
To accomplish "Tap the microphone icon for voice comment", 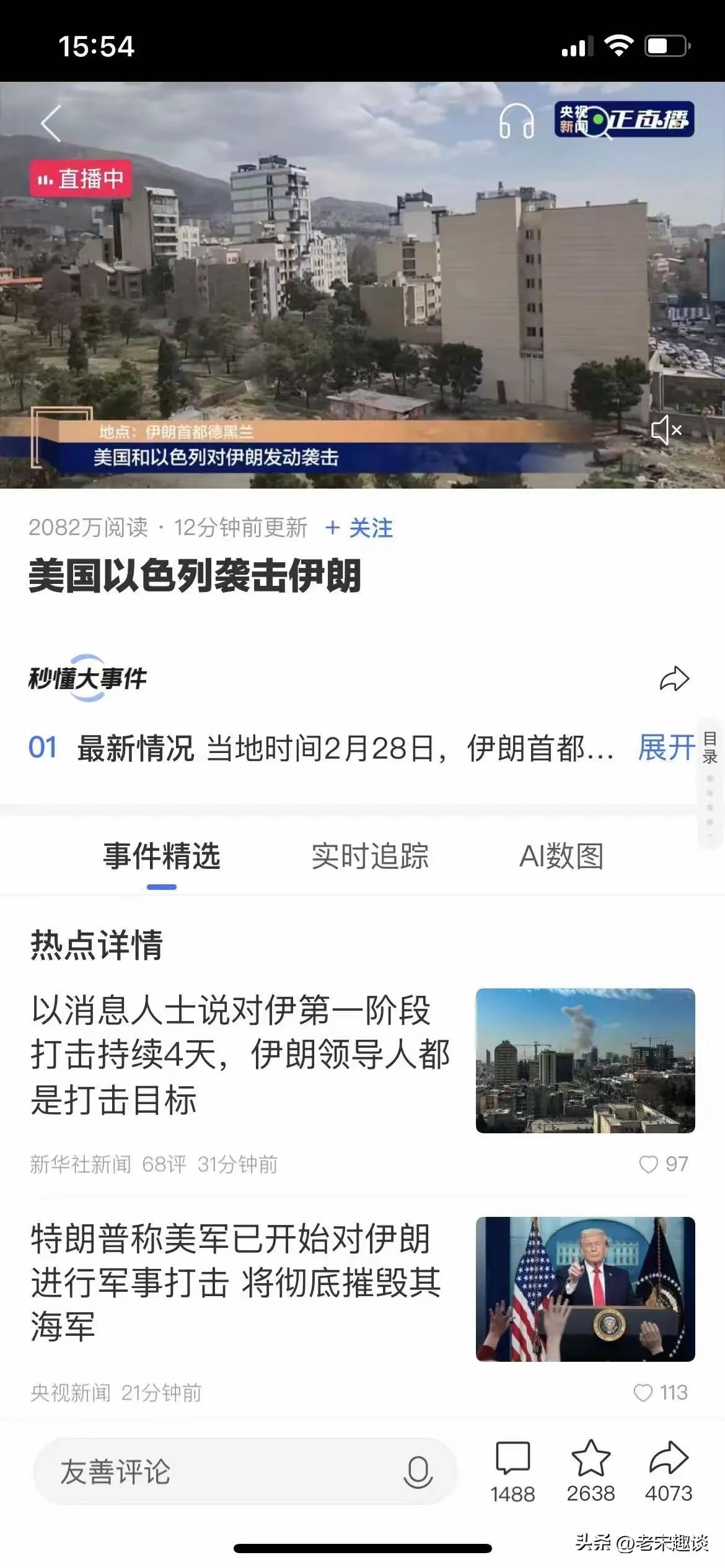I will click(416, 1471).
